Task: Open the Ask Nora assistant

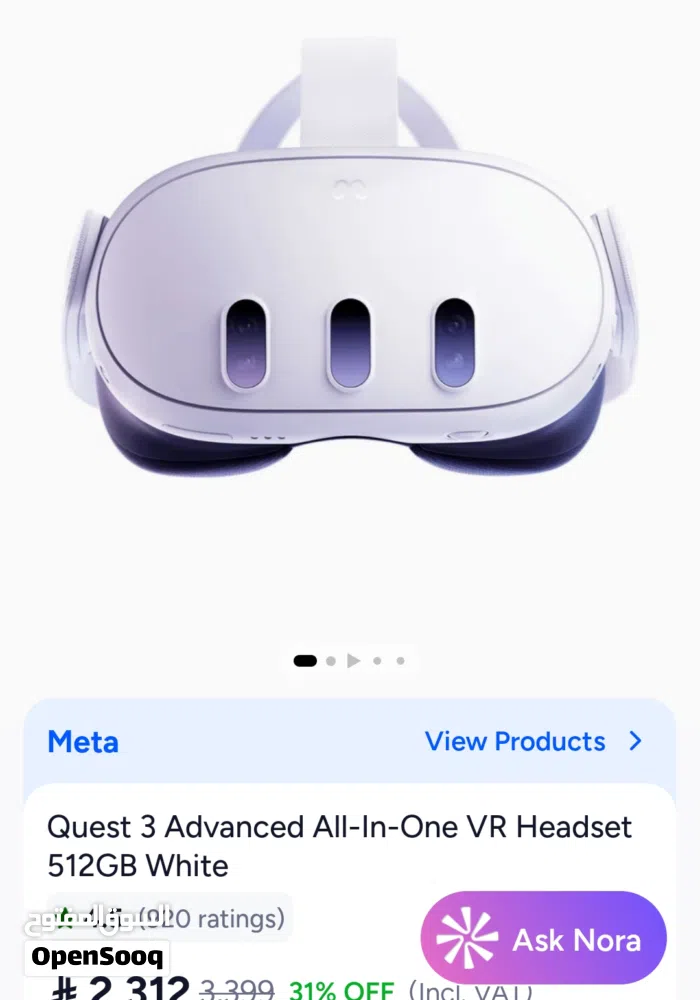Action: tap(544, 939)
